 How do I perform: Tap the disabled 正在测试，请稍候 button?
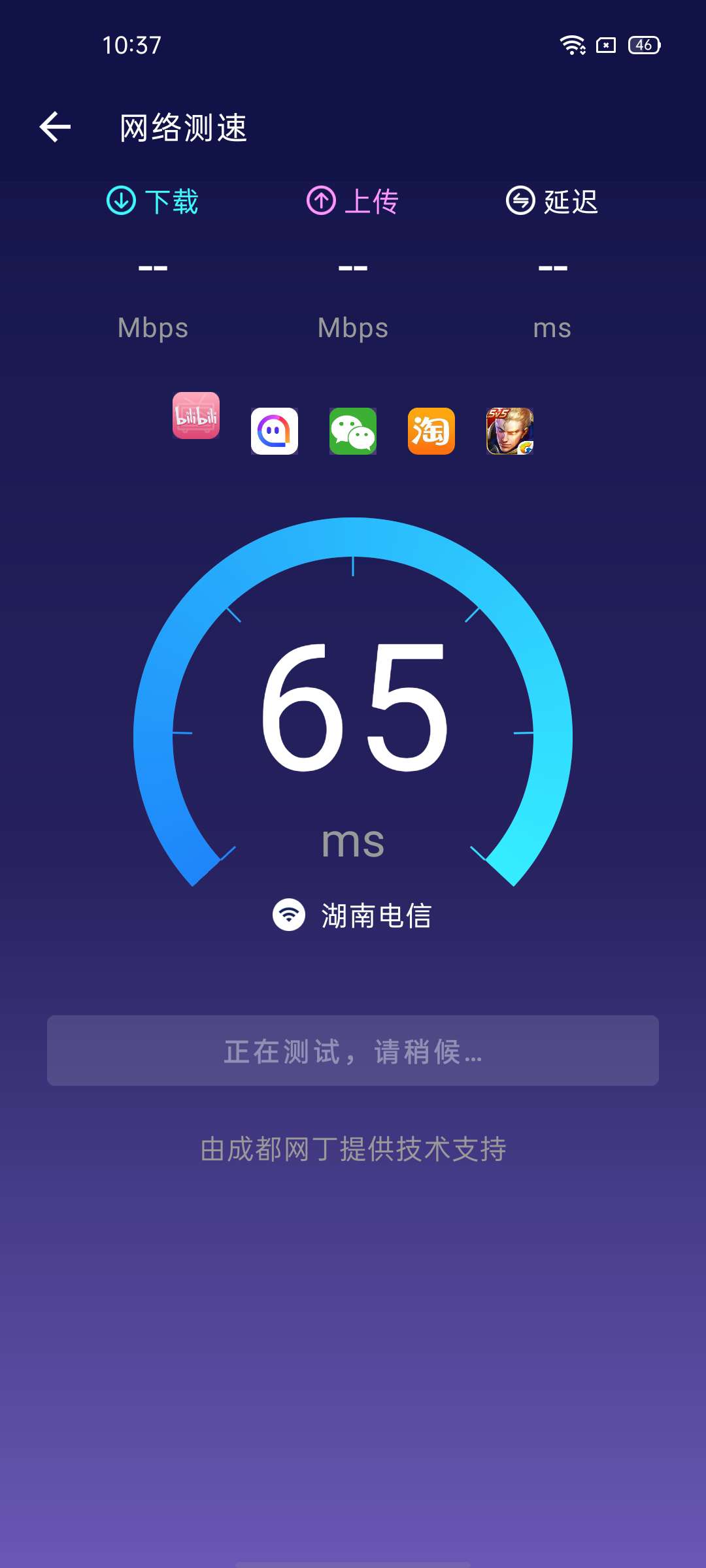click(353, 1051)
